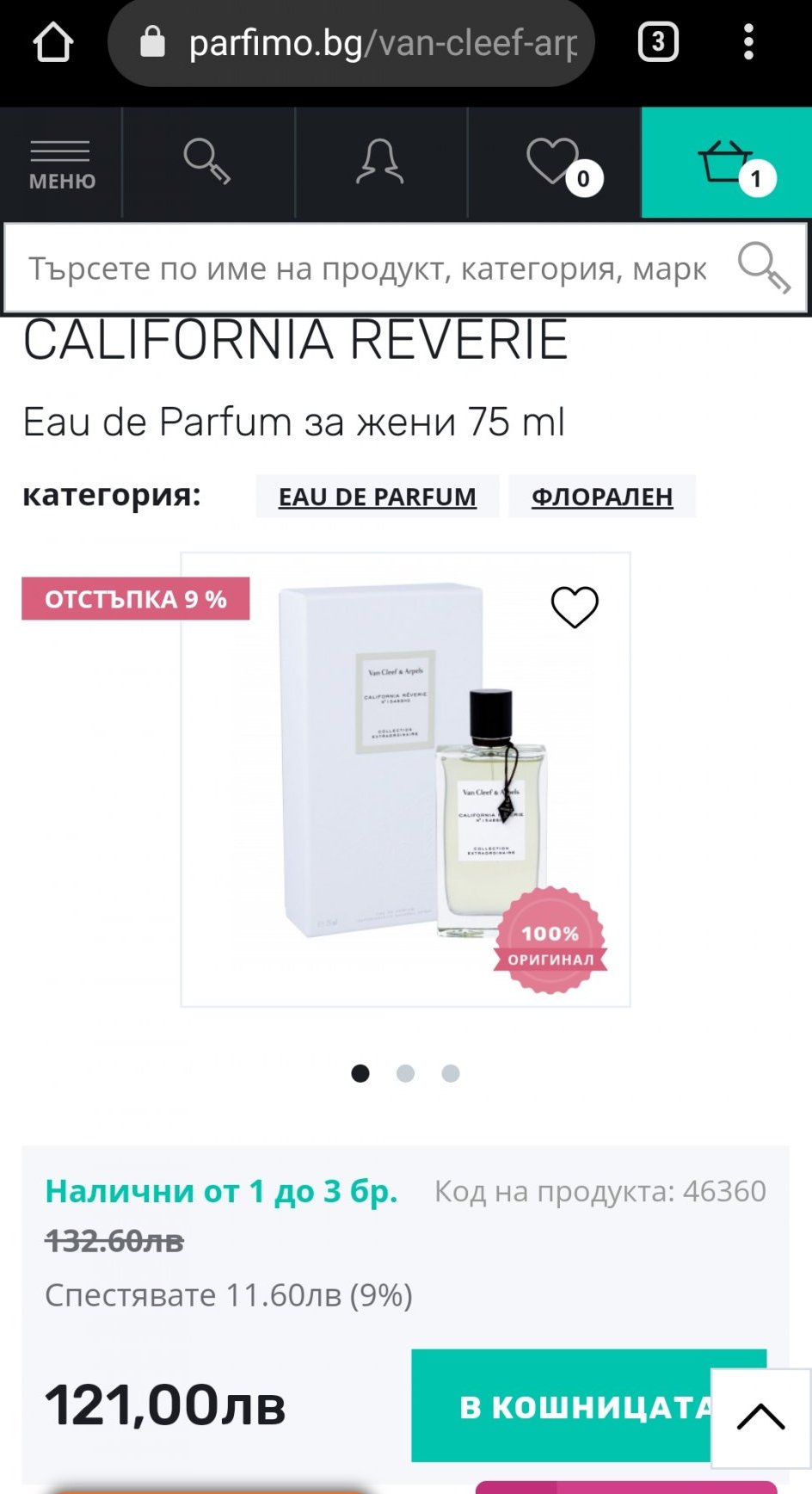Jump back to top of page

(760, 1417)
